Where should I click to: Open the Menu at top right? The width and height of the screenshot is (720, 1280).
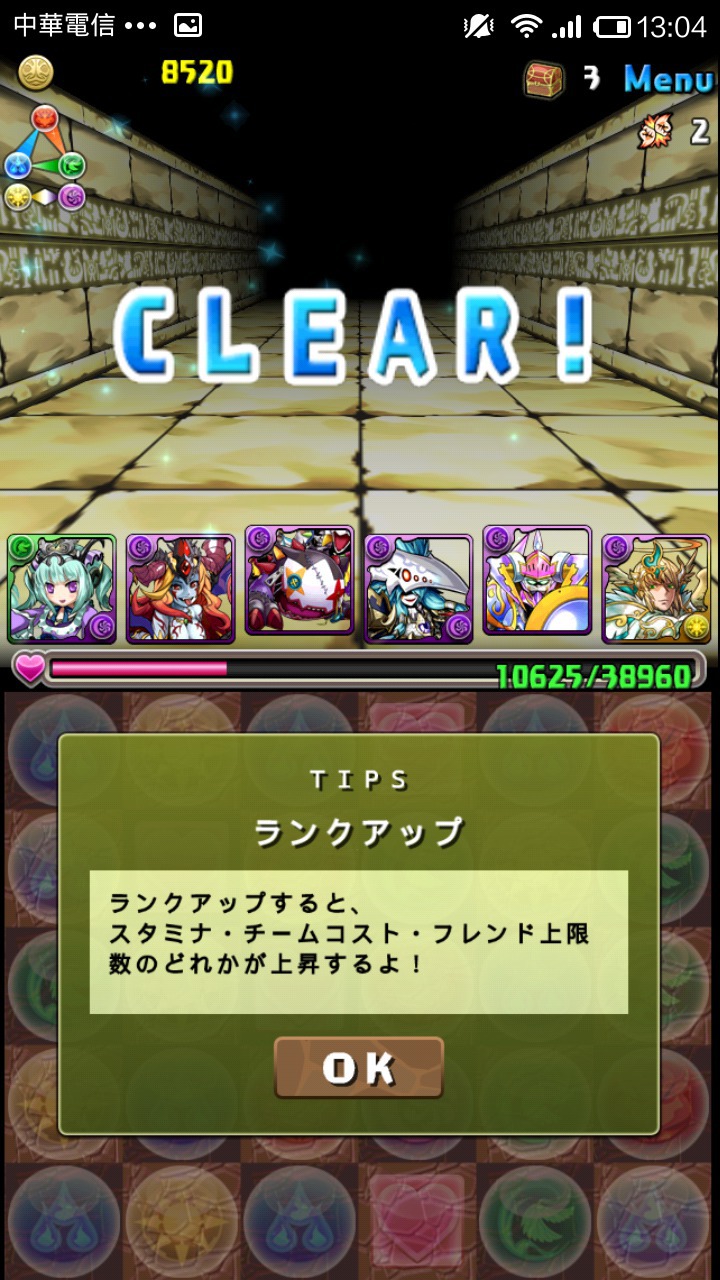[668, 78]
